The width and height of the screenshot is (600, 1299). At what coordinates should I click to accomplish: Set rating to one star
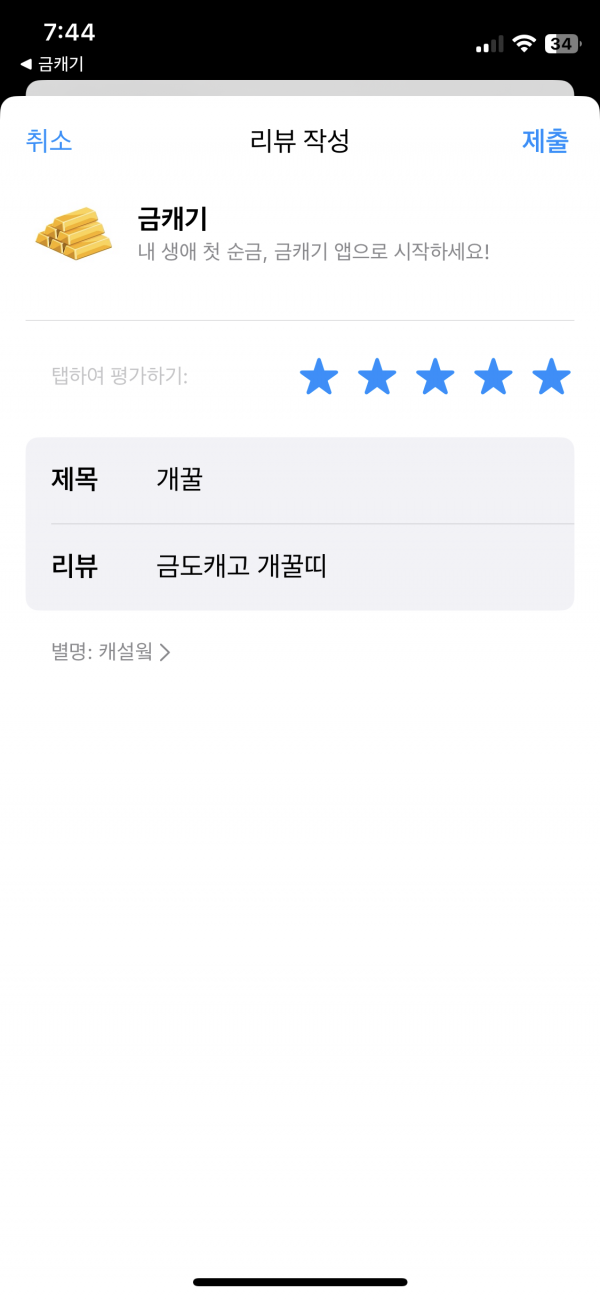(x=319, y=378)
